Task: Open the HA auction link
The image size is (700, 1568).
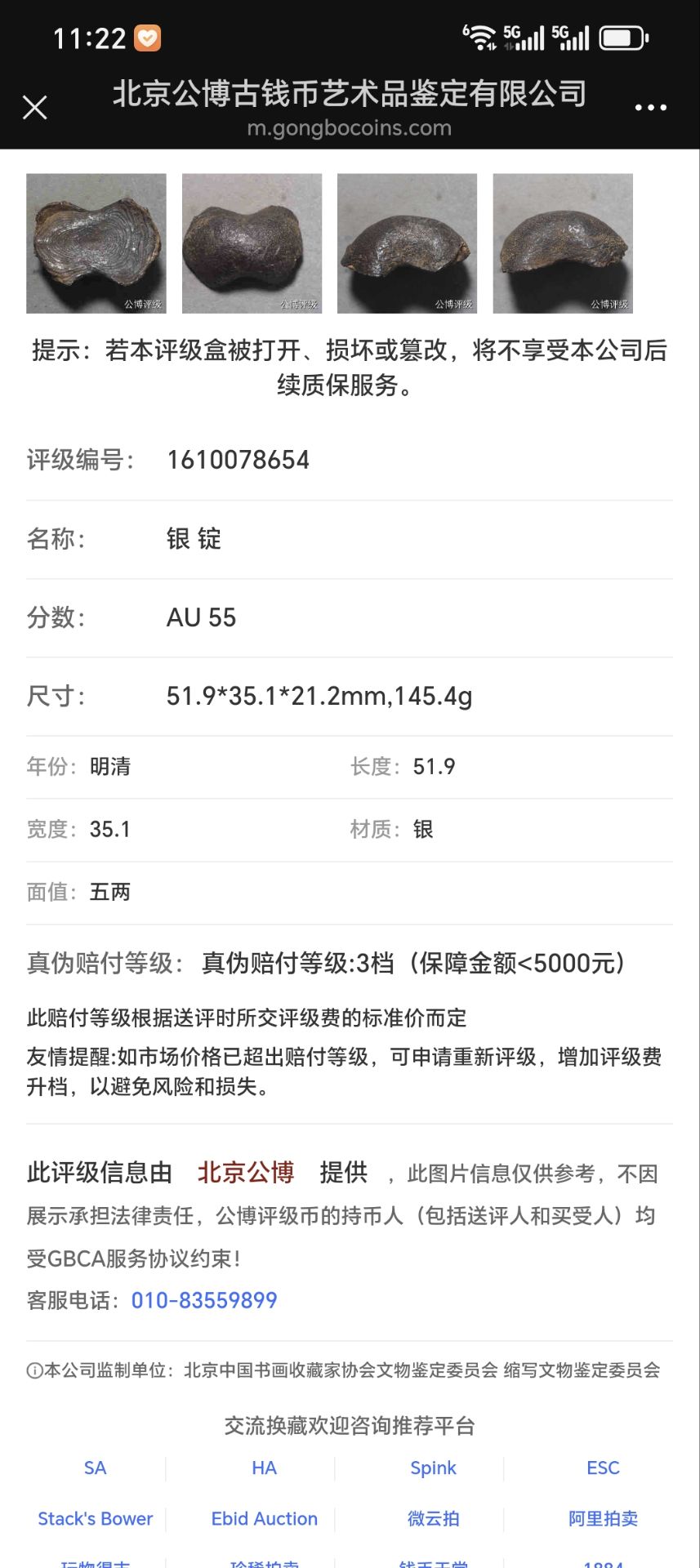Action: click(x=264, y=1468)
